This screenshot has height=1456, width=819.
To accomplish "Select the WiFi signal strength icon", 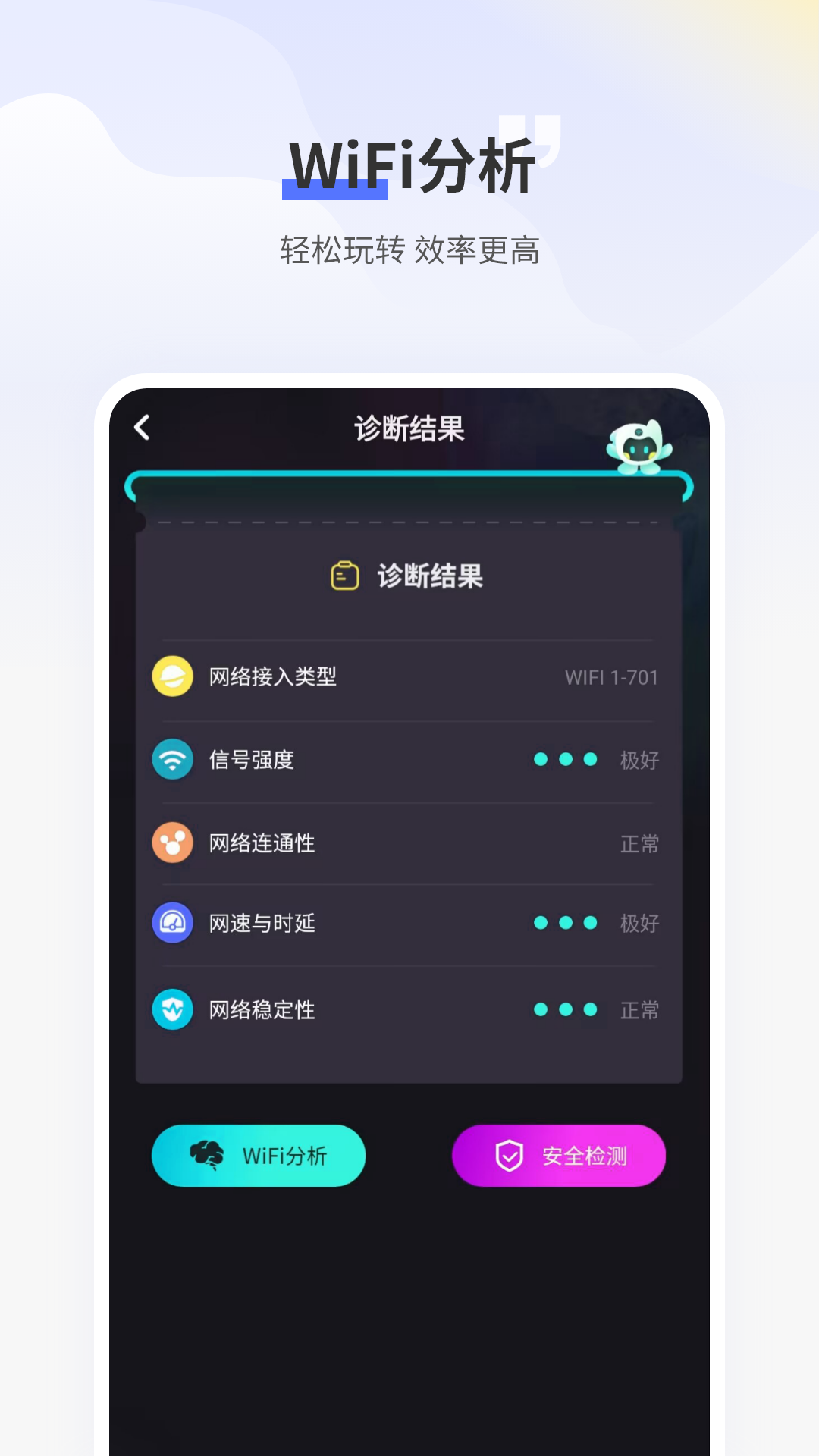I will tap(173, 759).
